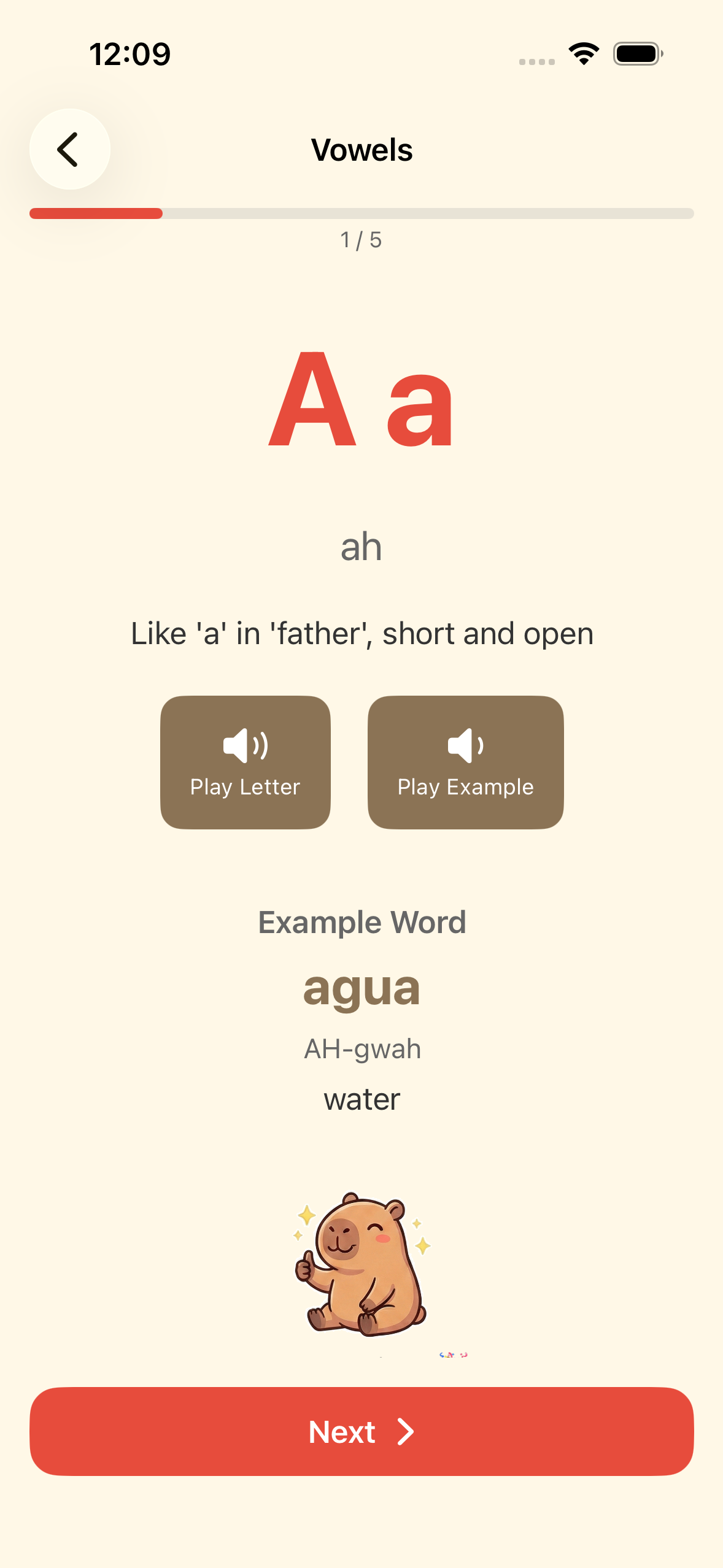The image size is (723, 1568).
Task: Go back from the Vowels lesson
Action: coord(69,149)
